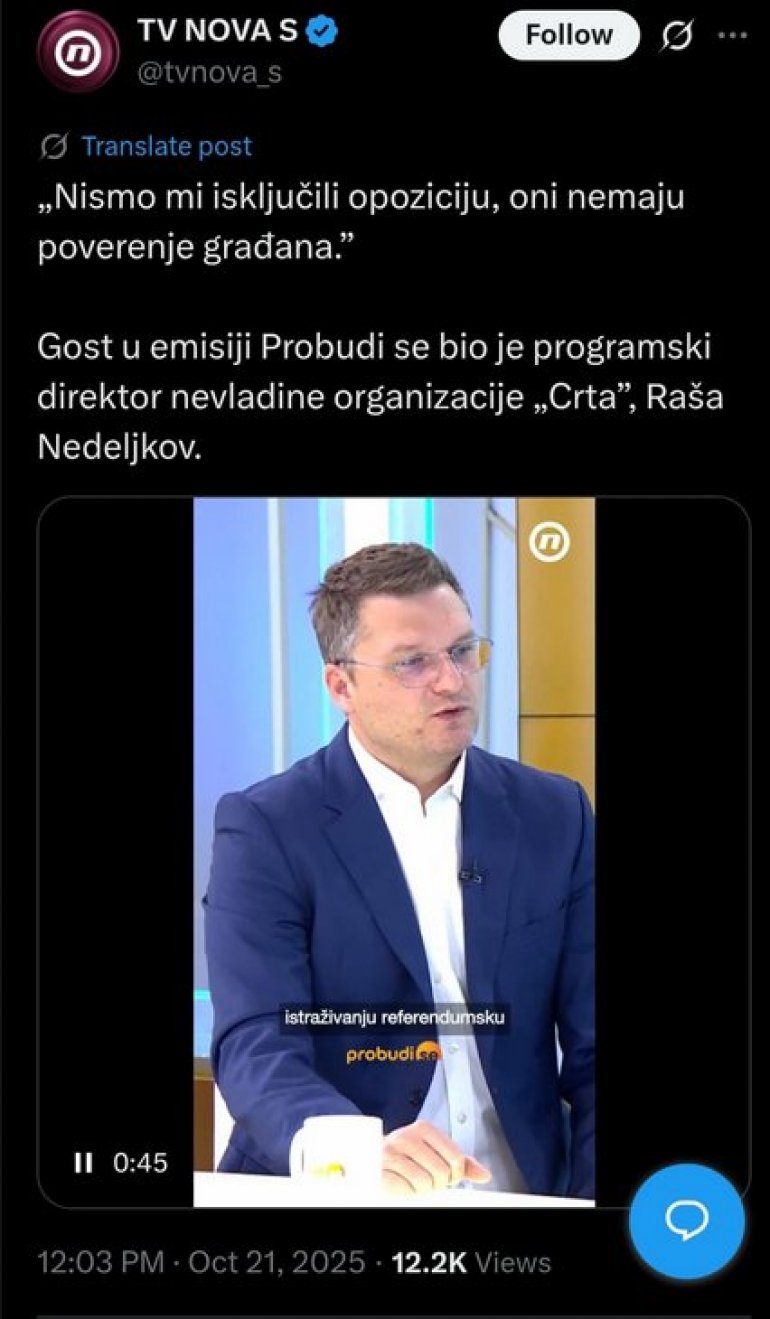Screen dimensions: 770x1319
Task: Tap the blue reply floating button
Action: coord(687,1221)
